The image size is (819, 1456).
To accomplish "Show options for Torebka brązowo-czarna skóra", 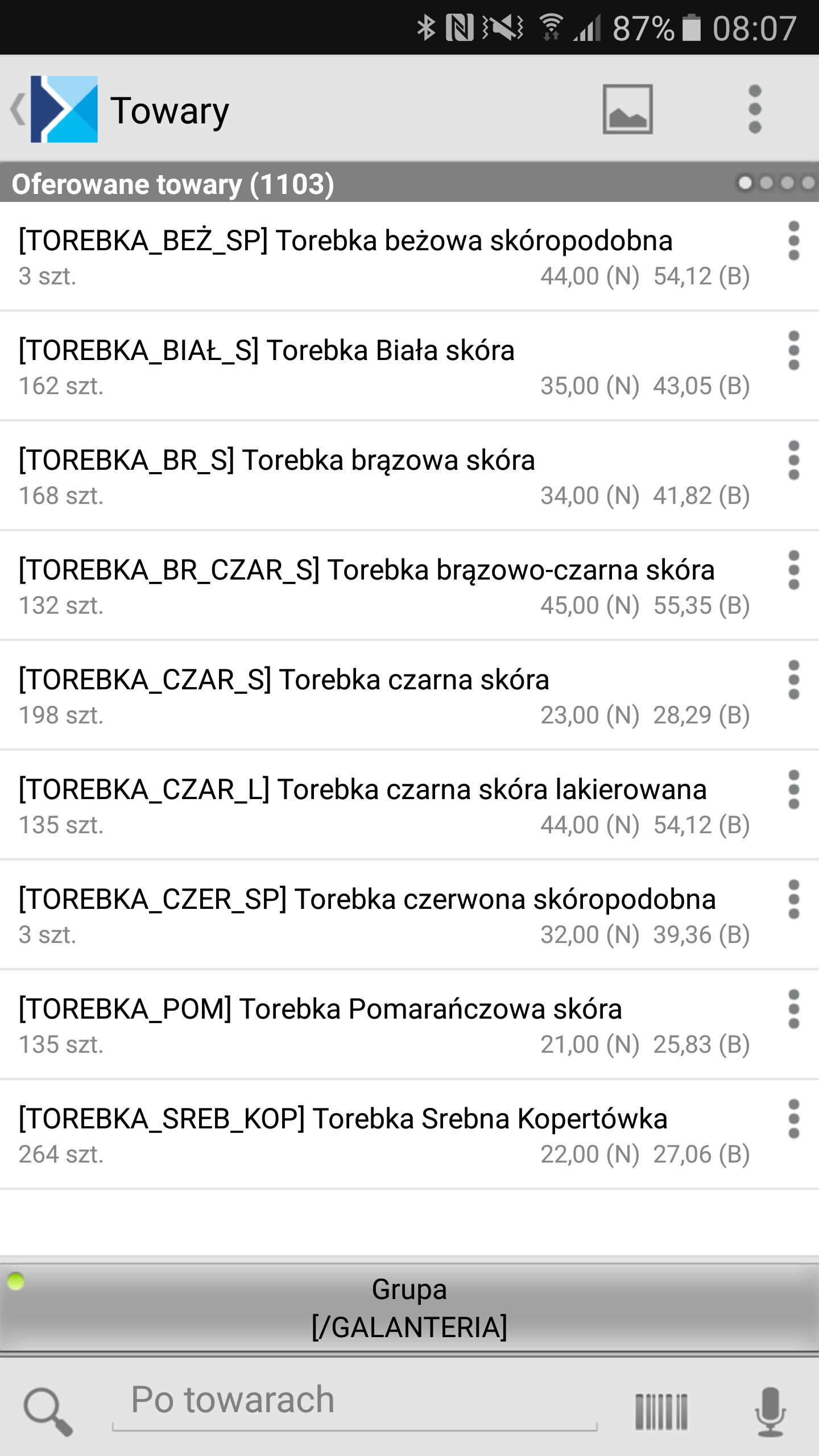I will 794,570.
